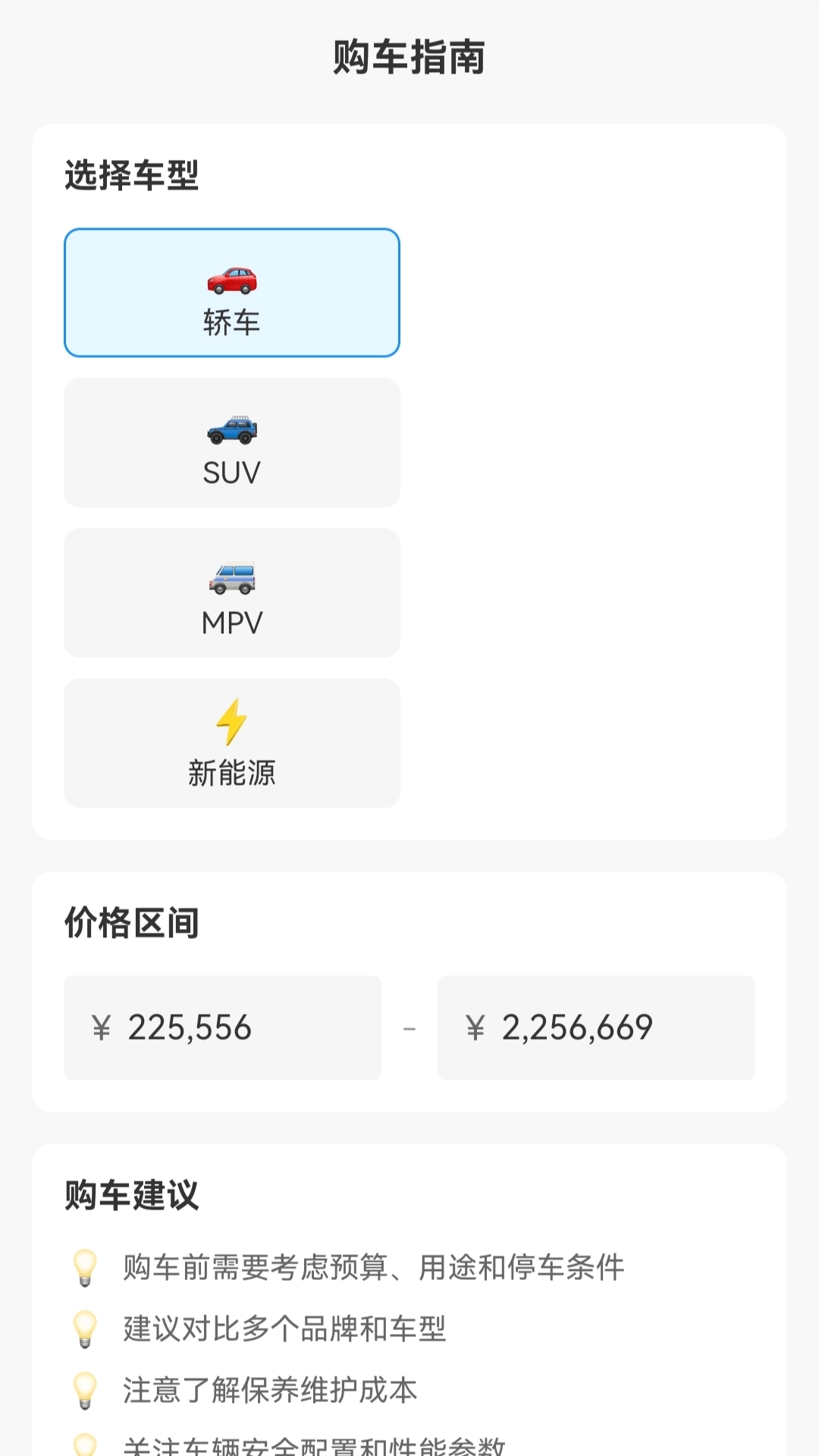
Task: Select the SUV vehicle type card
Action: tap(231, 443)
